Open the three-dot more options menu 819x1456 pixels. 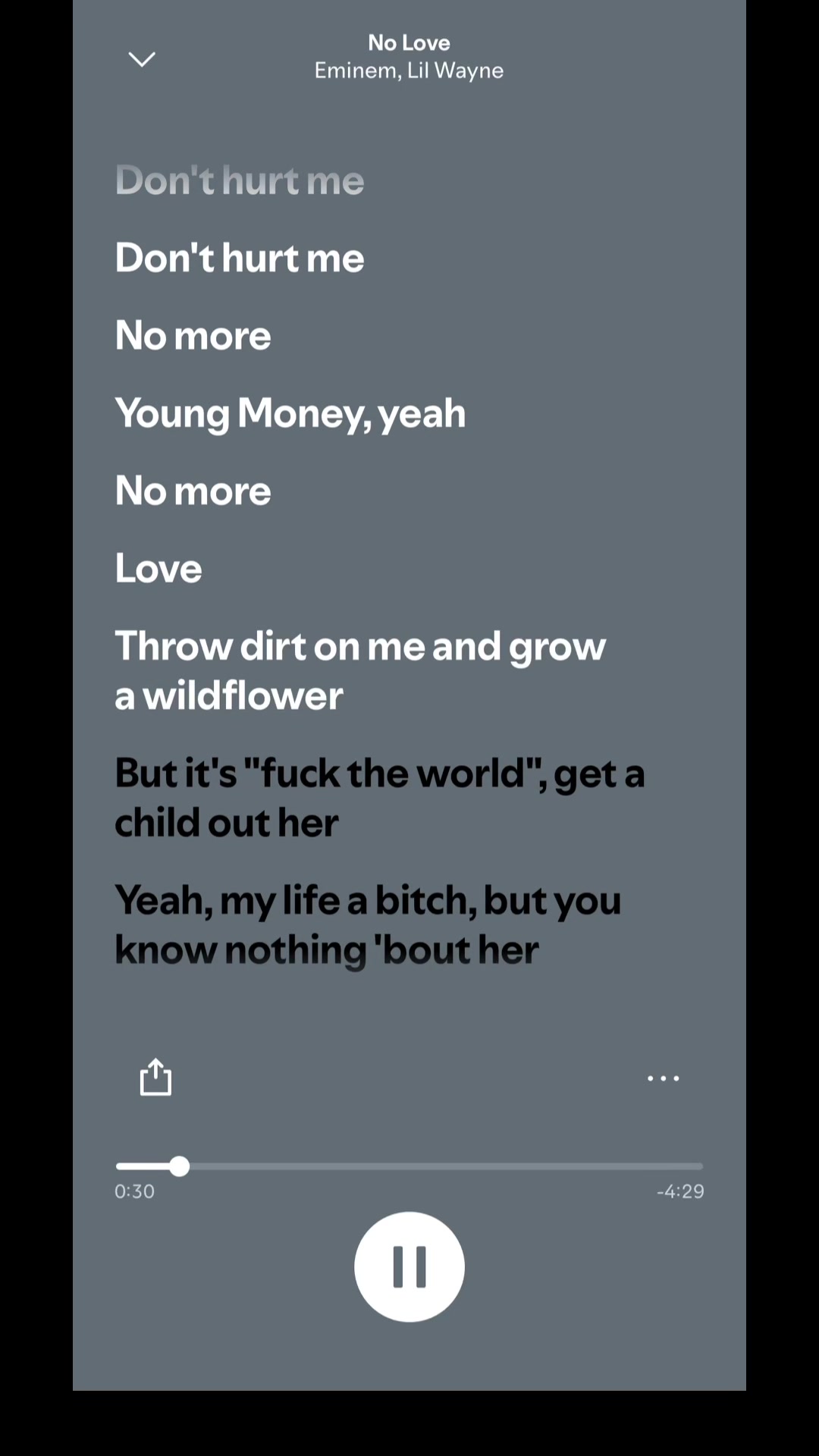(663, 1078)
